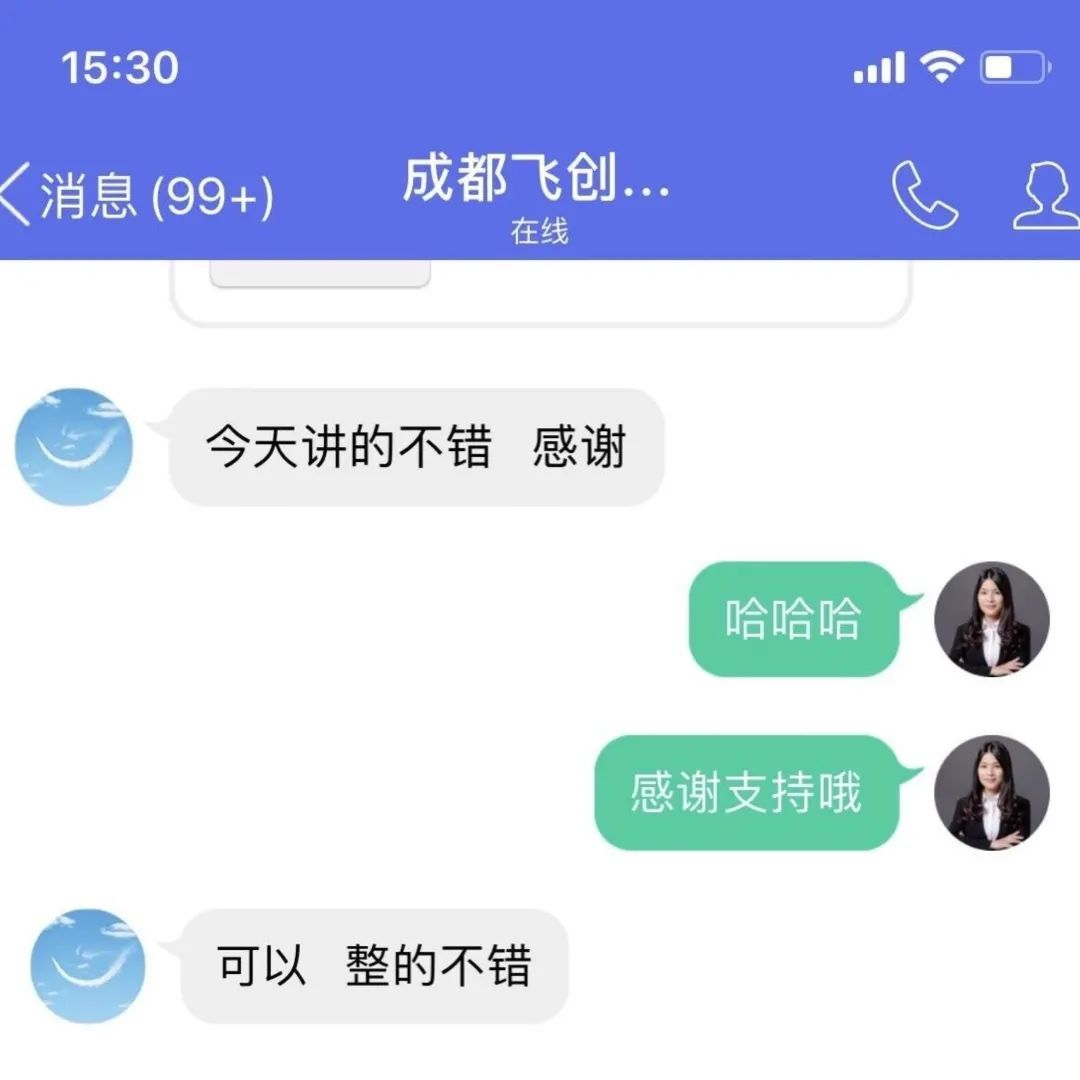Open my avatar next to 感谢支持哦
The height and width of the screenshot is (1080, 1080).
pyautogui.click(x=991, y=793)
